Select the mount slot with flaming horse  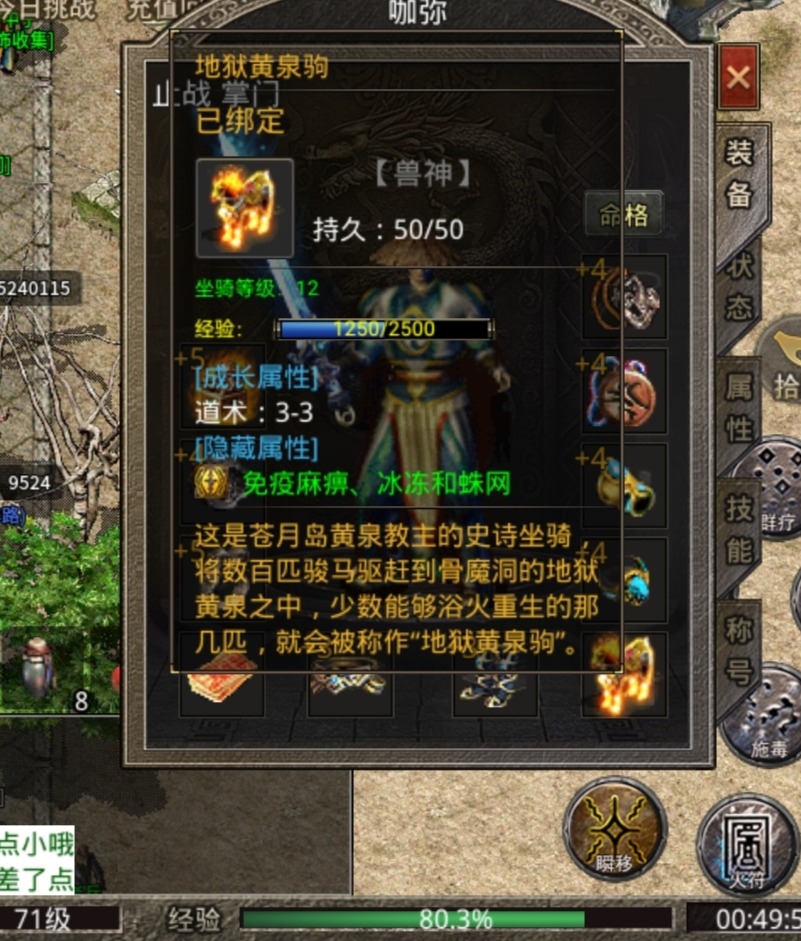pos(624,673)
